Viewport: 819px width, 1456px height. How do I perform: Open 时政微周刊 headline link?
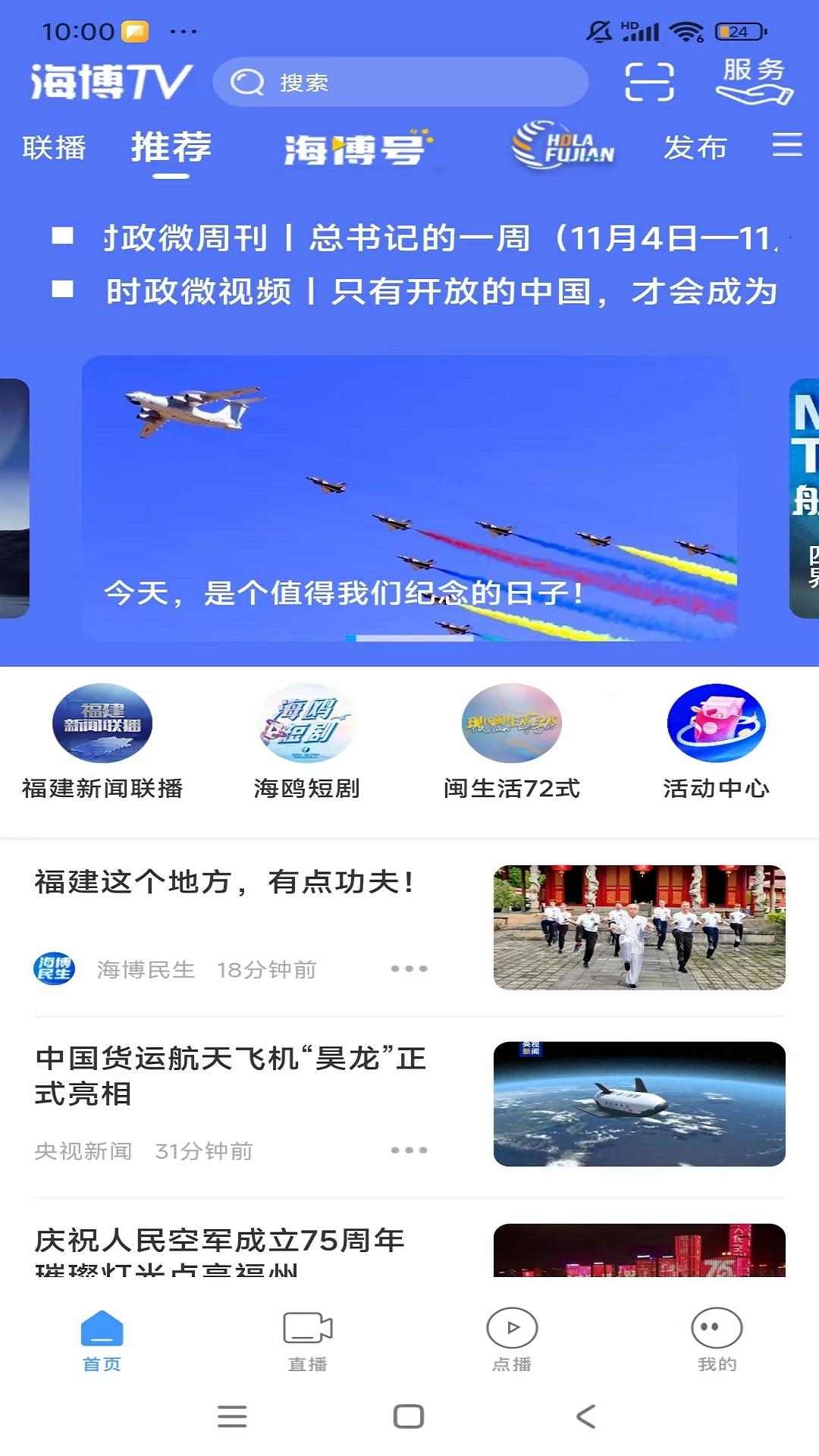click(x=425, y=237)
